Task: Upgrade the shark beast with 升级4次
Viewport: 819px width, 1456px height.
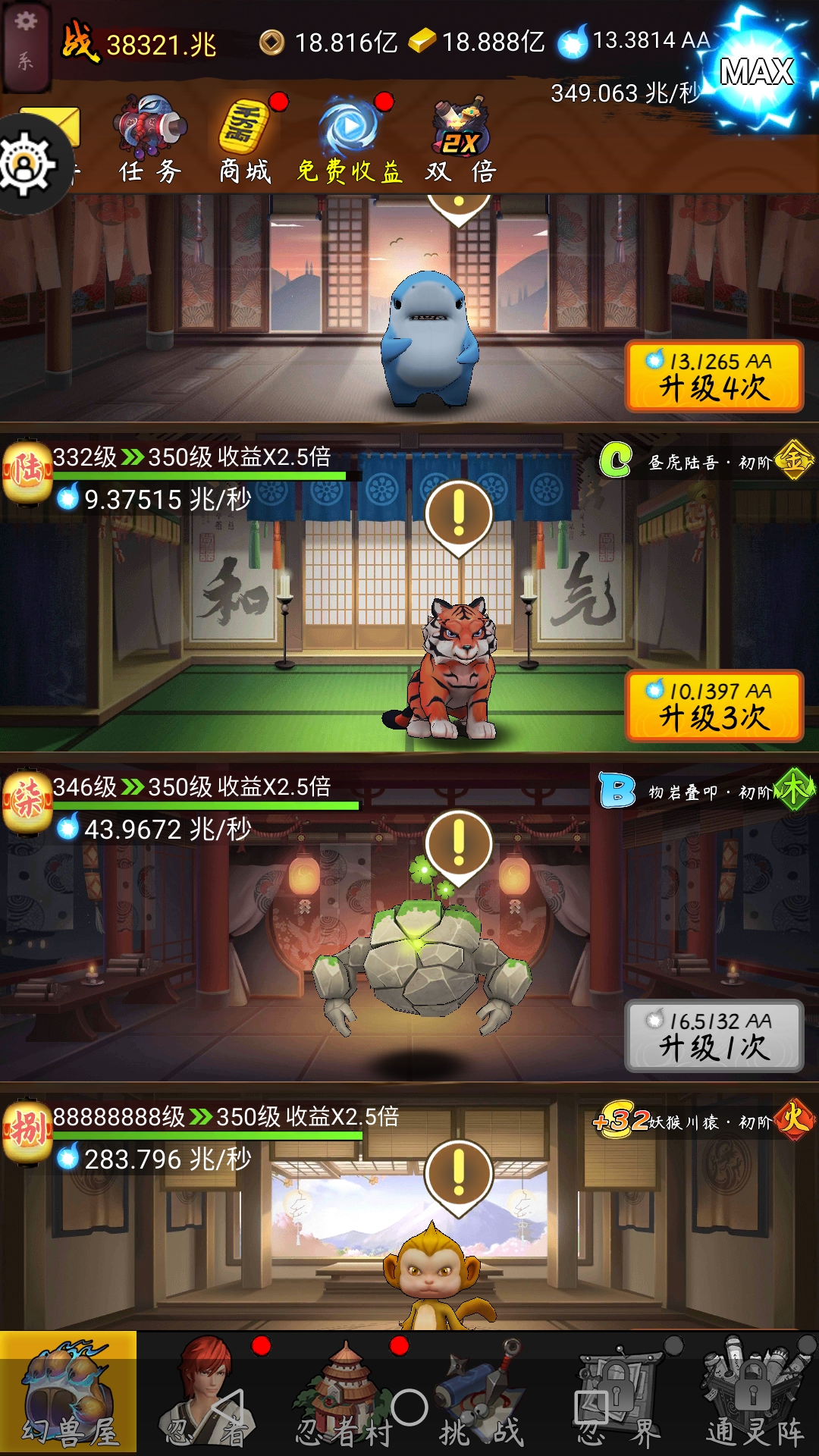Action: coord(714,377)
